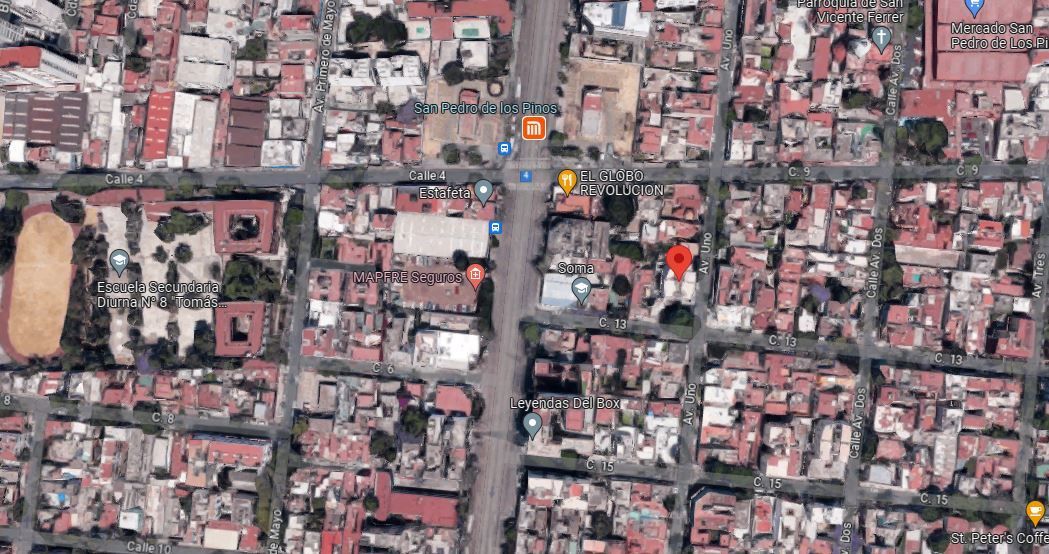
Task: Open the San Pedro de los Pinos metro station marker
Action: (x=534, y=128)
